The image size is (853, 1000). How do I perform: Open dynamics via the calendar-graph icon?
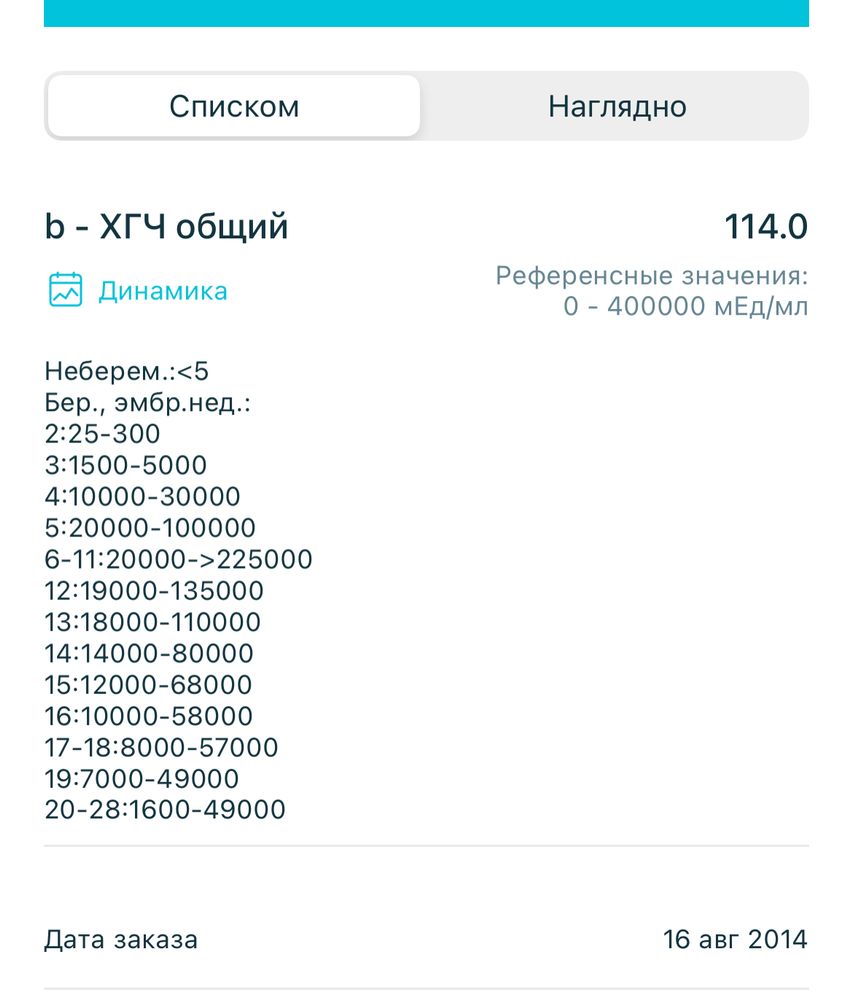[x=65, y=290]
